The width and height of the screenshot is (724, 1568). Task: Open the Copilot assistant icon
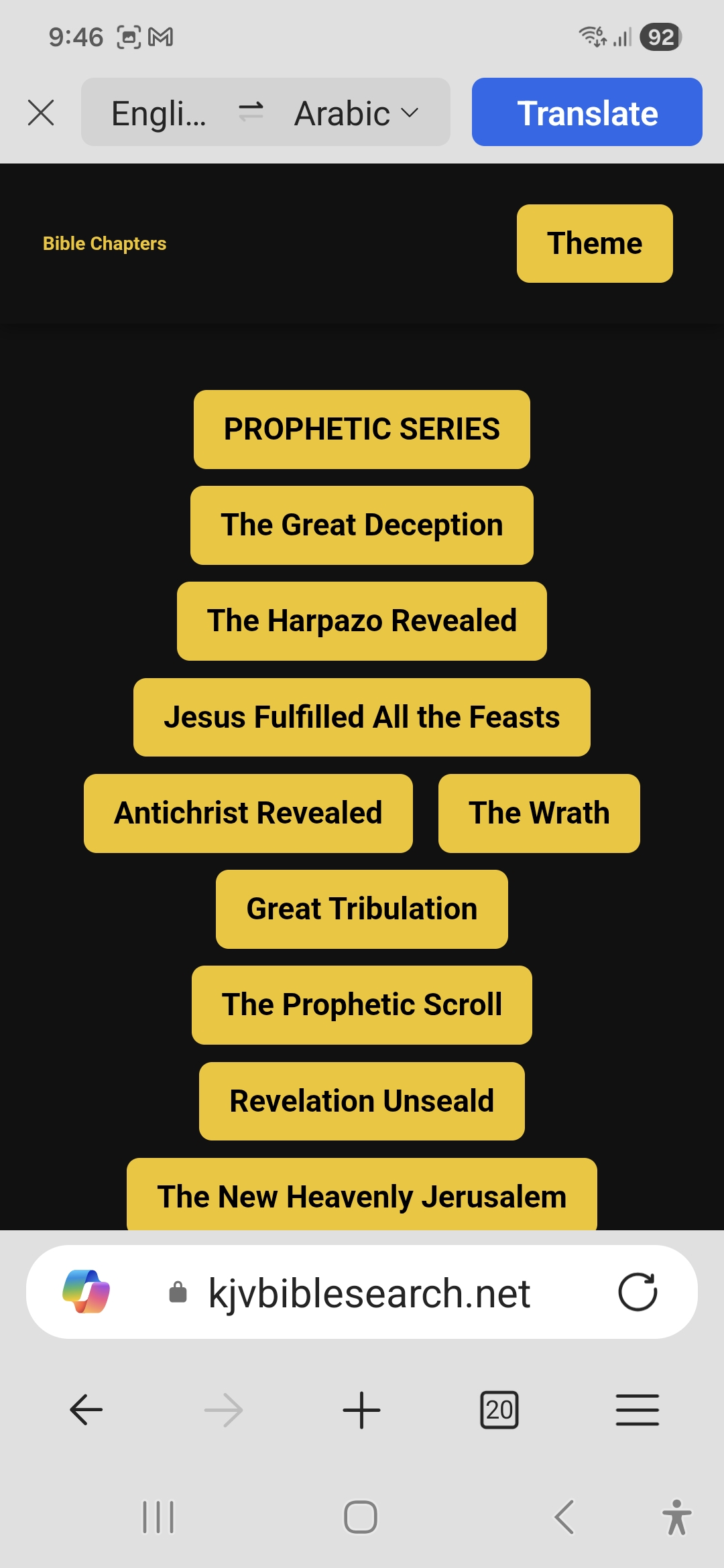point(86,1292)
